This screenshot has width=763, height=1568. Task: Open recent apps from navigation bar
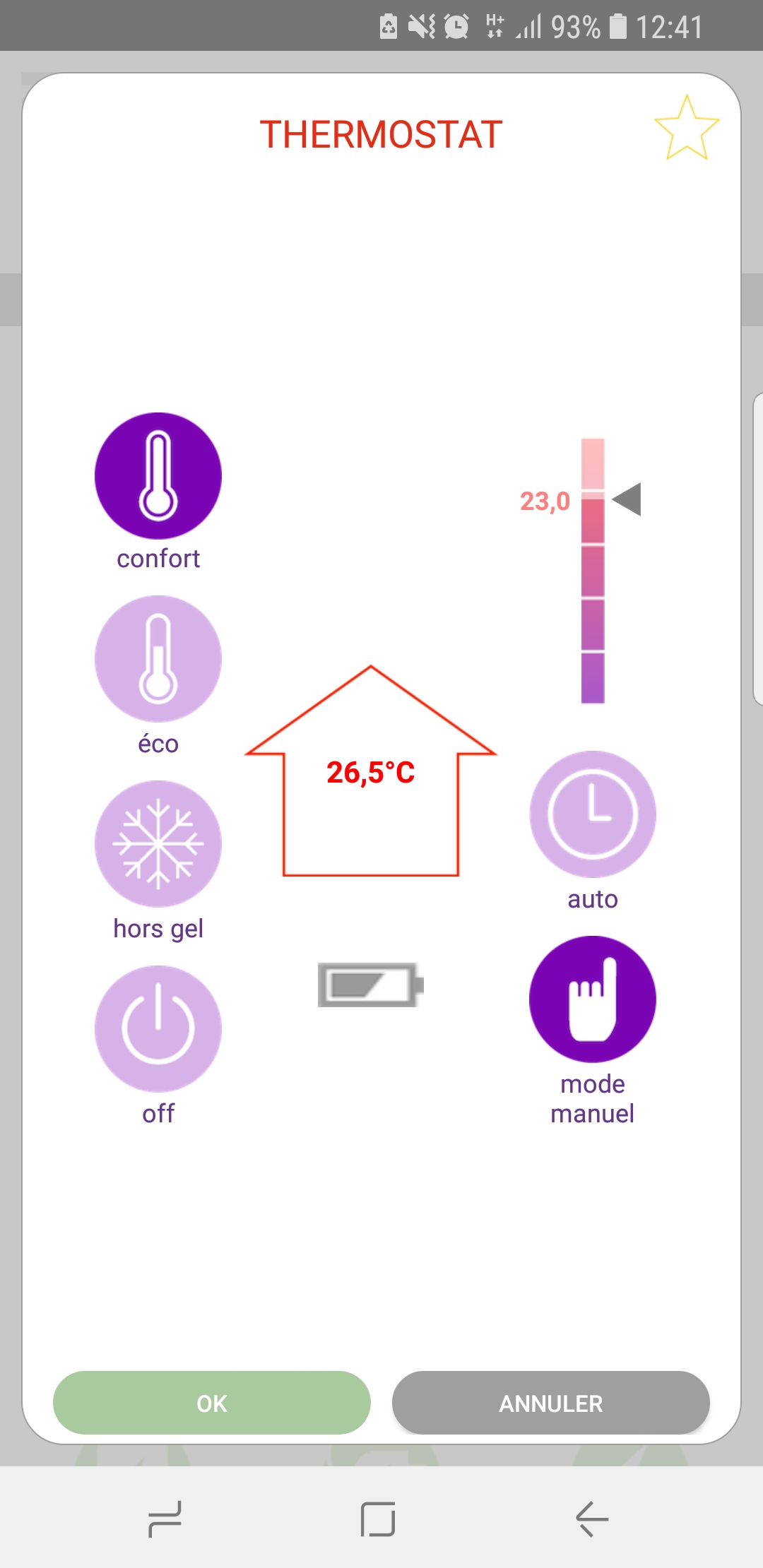tap(165, 1519)
